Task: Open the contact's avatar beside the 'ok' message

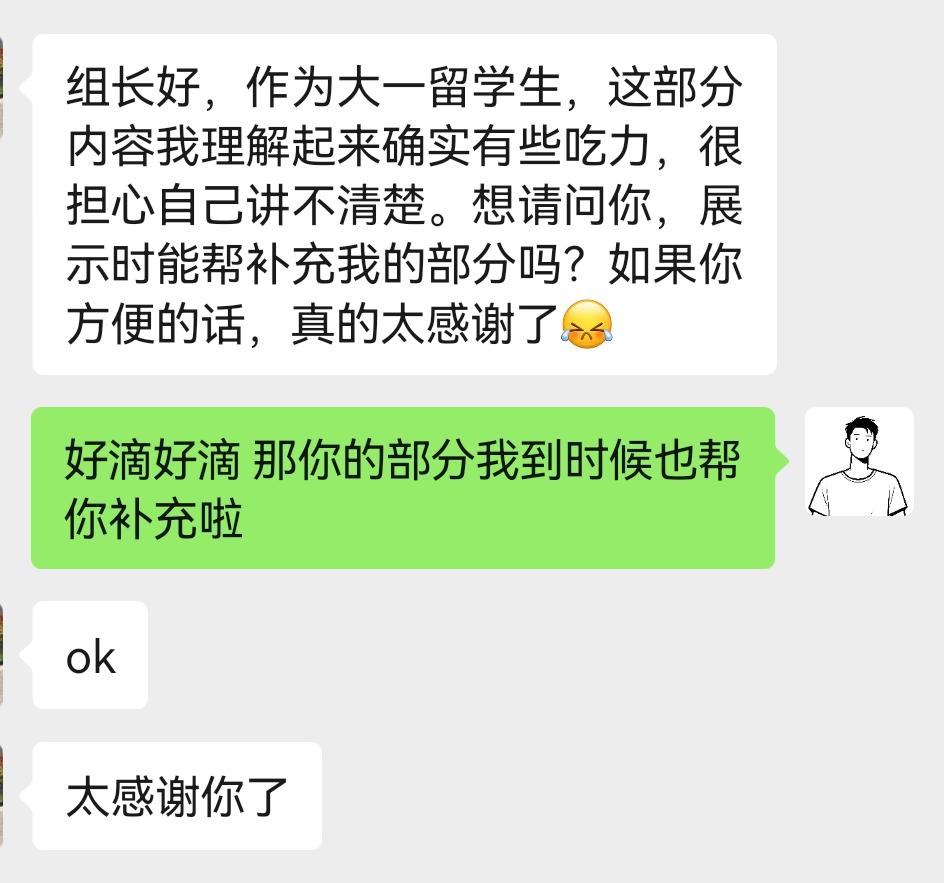Action: click(x=3, y=654)
